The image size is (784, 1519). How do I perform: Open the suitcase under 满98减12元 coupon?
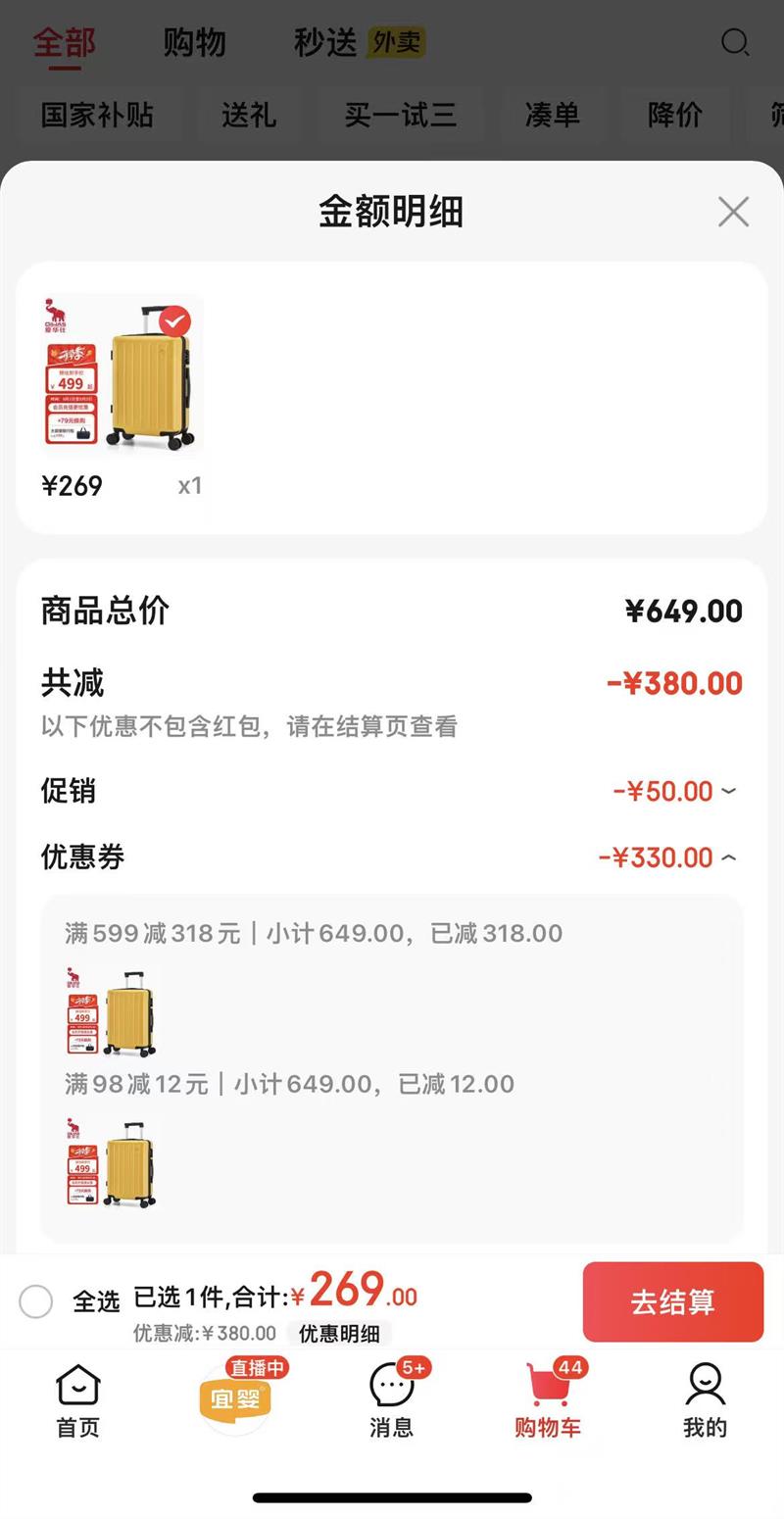pos(111,1162)
